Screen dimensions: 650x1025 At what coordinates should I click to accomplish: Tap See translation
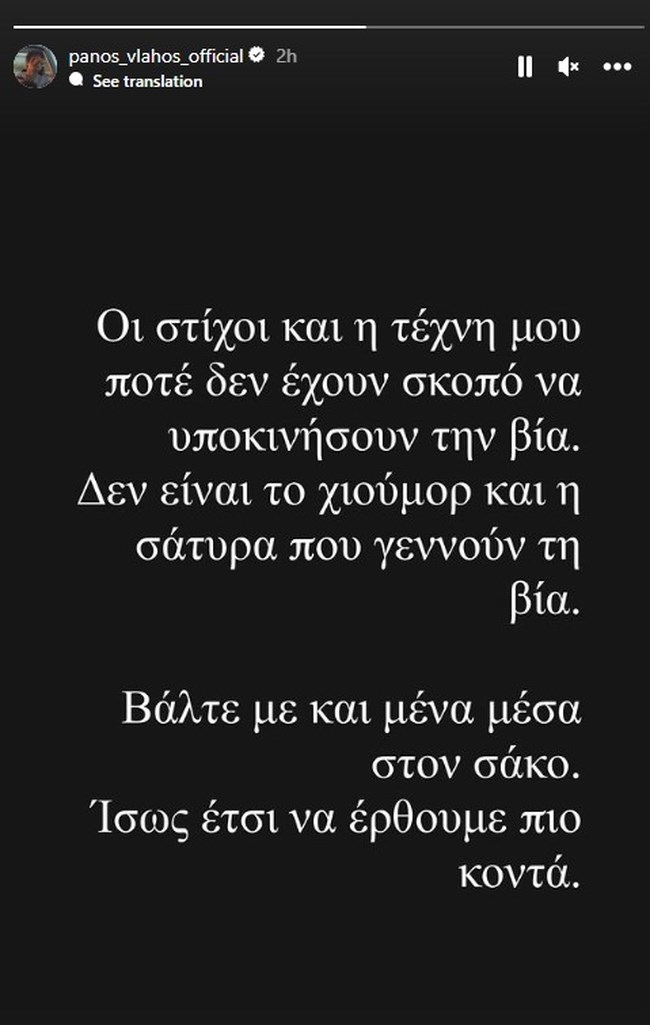(x=147, y=82)
